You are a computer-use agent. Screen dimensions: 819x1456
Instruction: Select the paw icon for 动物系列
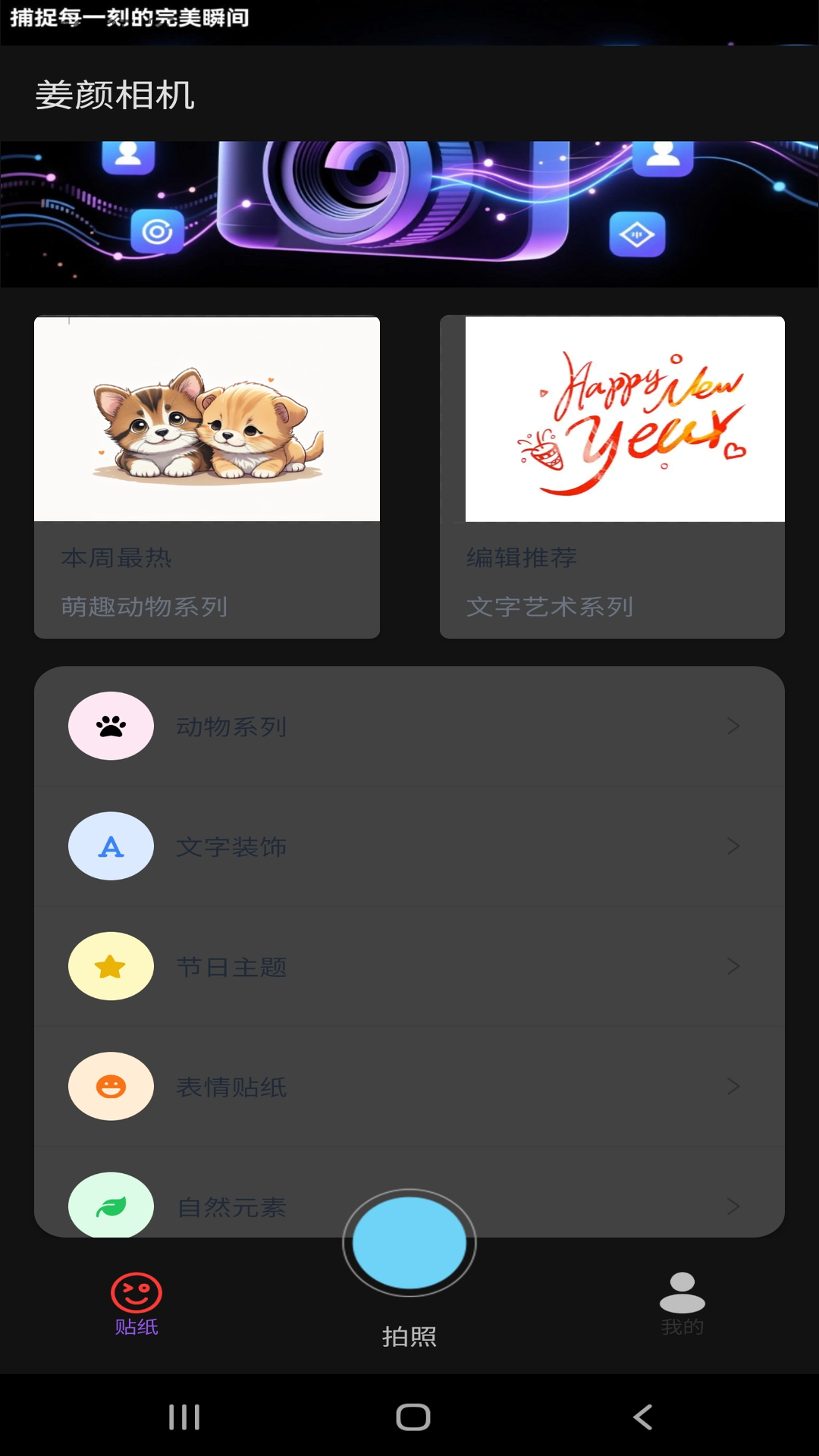pyautogui.click(x=111, y=726)
